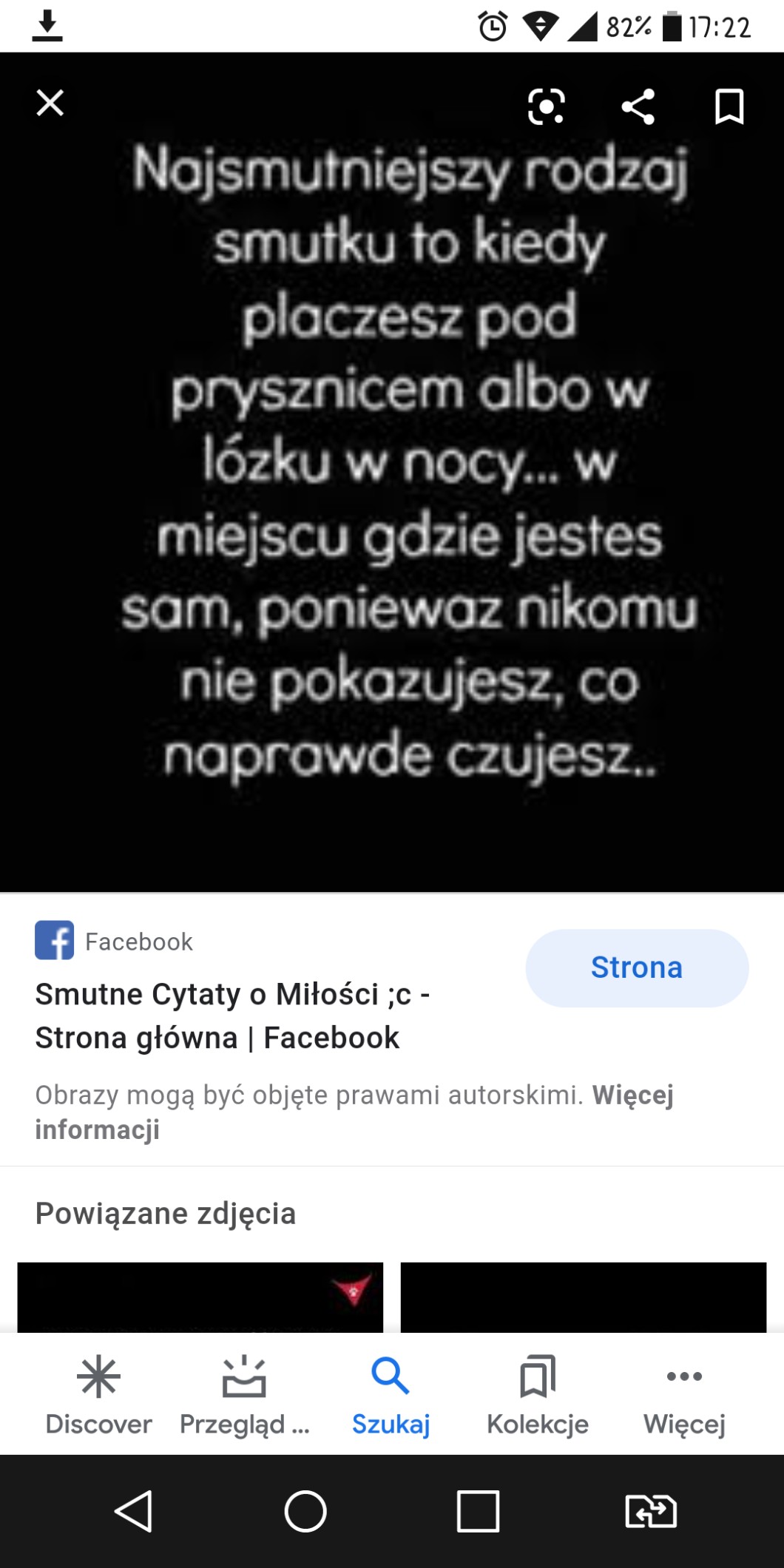
Task: Search this image with Lens
Action: coord(546,106)
